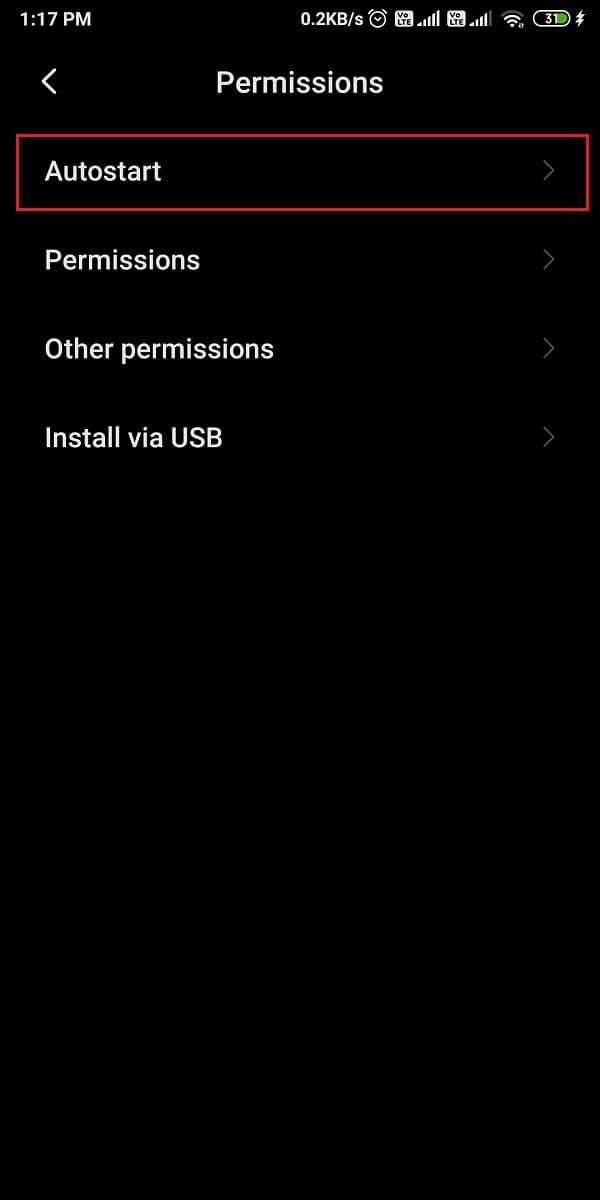Open the Autostart settings row

(x=300, y=171)
